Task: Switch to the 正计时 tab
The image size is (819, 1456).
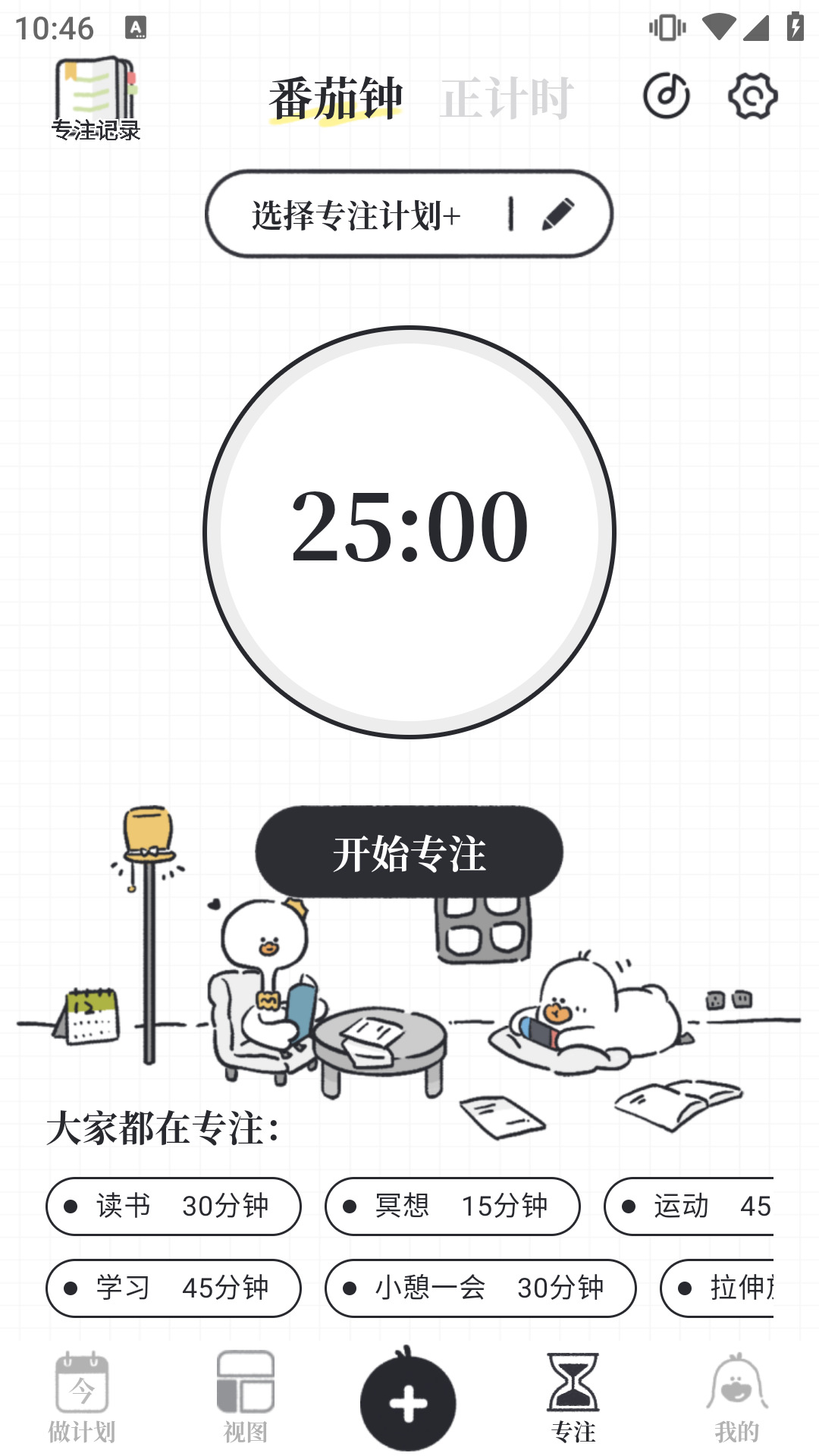Action: pyautogui.click(x=507, y=96)
